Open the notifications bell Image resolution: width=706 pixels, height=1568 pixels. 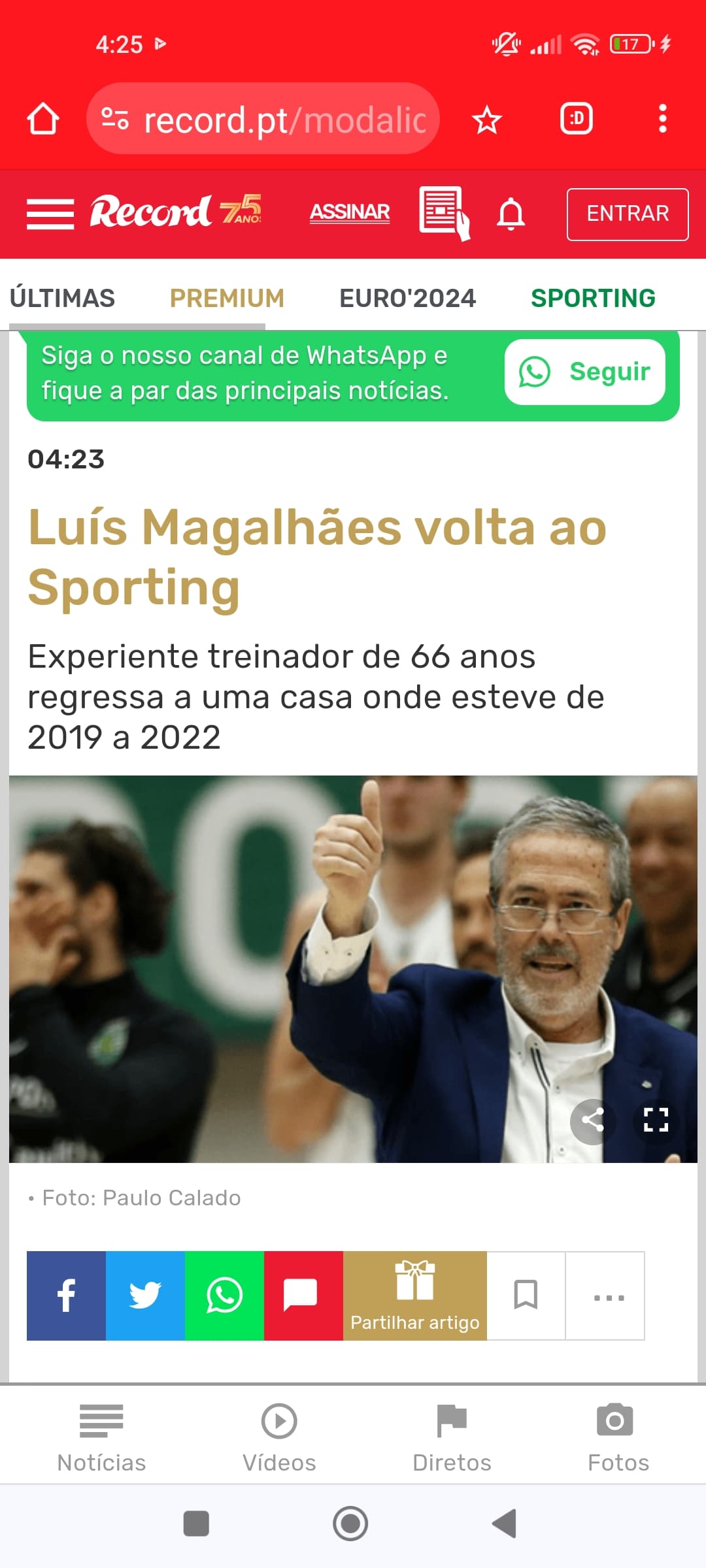511,214
